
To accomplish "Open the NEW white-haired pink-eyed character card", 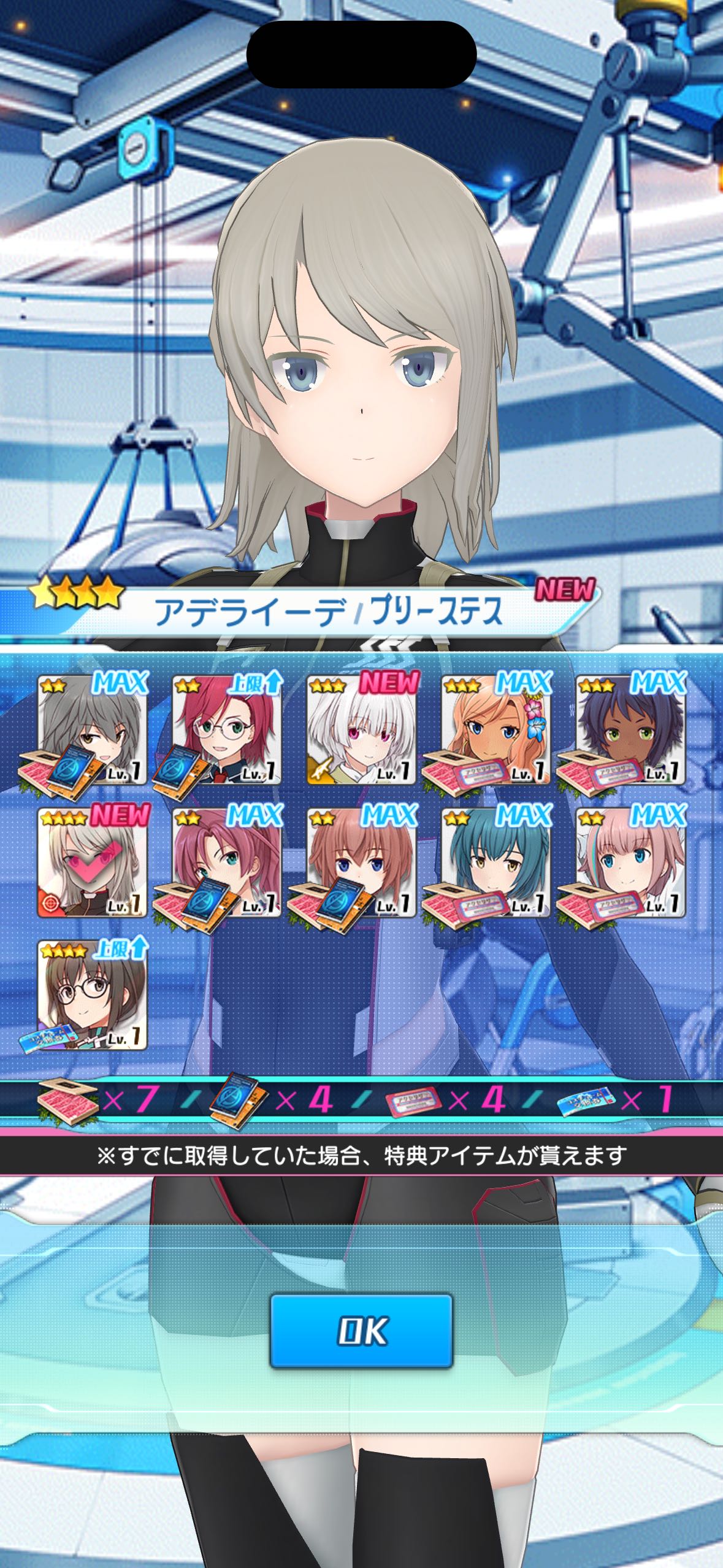I will coord(361,730).
